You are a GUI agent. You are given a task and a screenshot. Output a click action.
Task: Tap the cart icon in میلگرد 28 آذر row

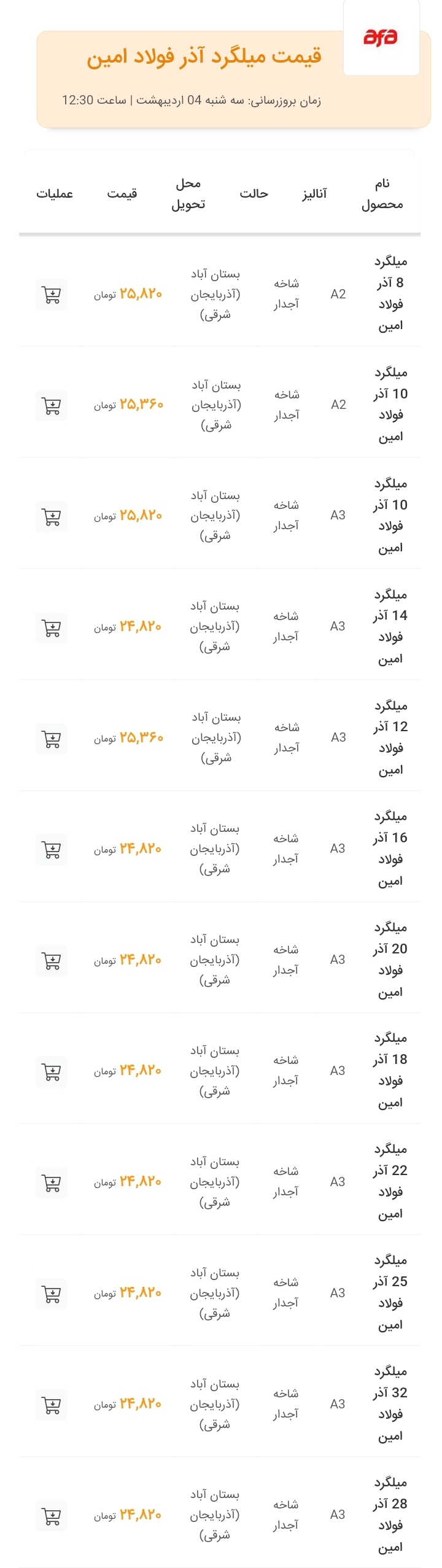click(x=52, y=1516)
